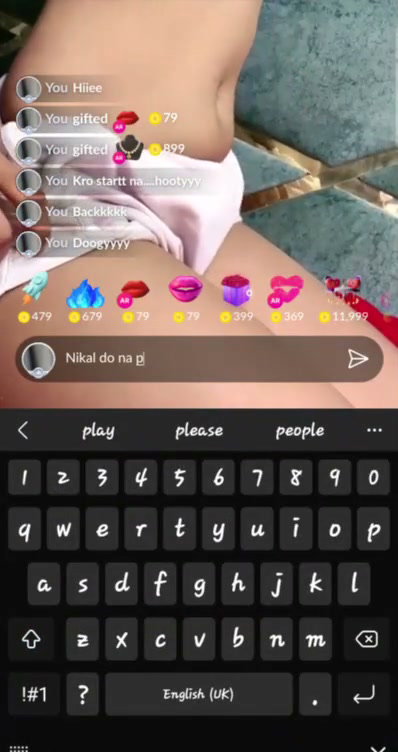The height and width of the screenshot is (752, 398).
Task: Hit the backspace key
Action: pyautogui.click(x=366, y=639)
